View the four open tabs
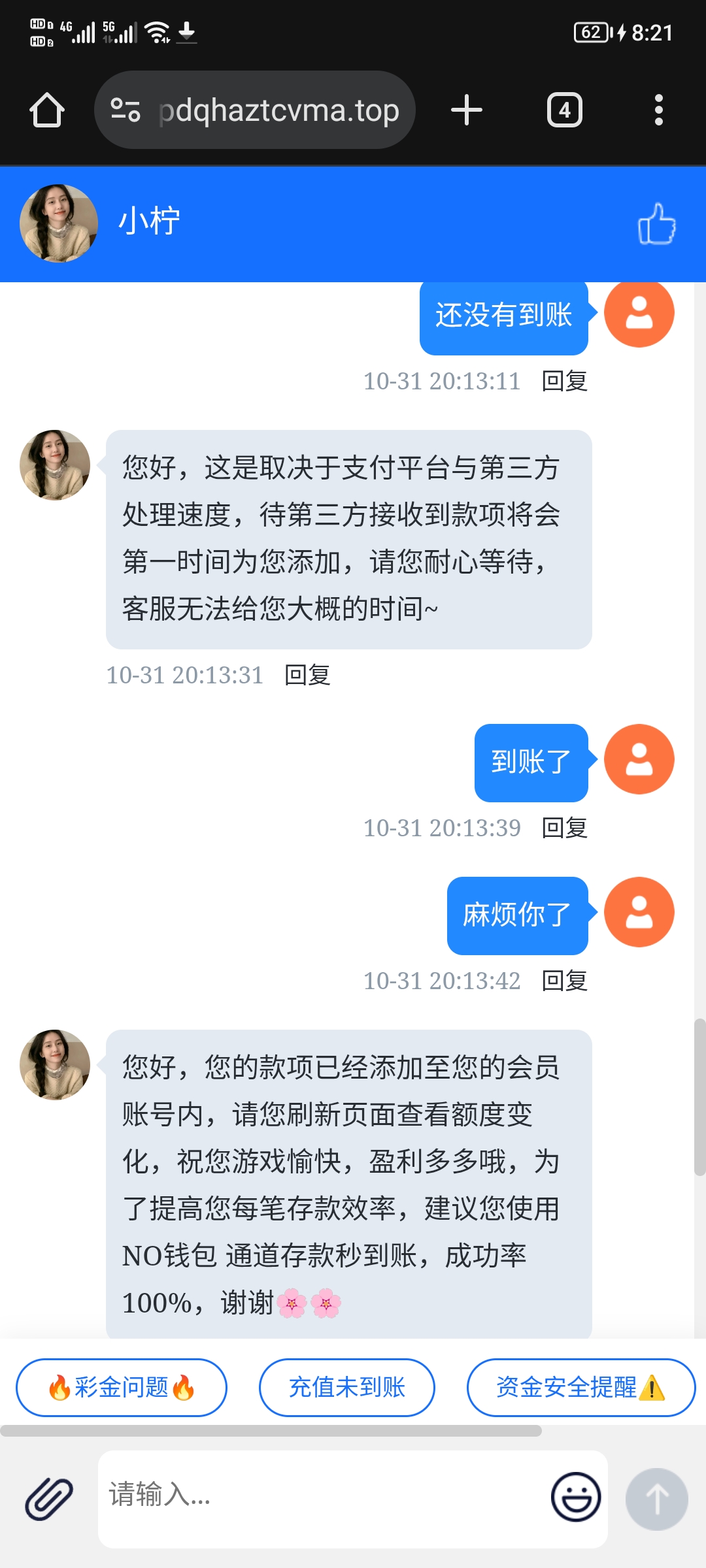The height and width of the screenshot is (1568, 706). [564, 110]
